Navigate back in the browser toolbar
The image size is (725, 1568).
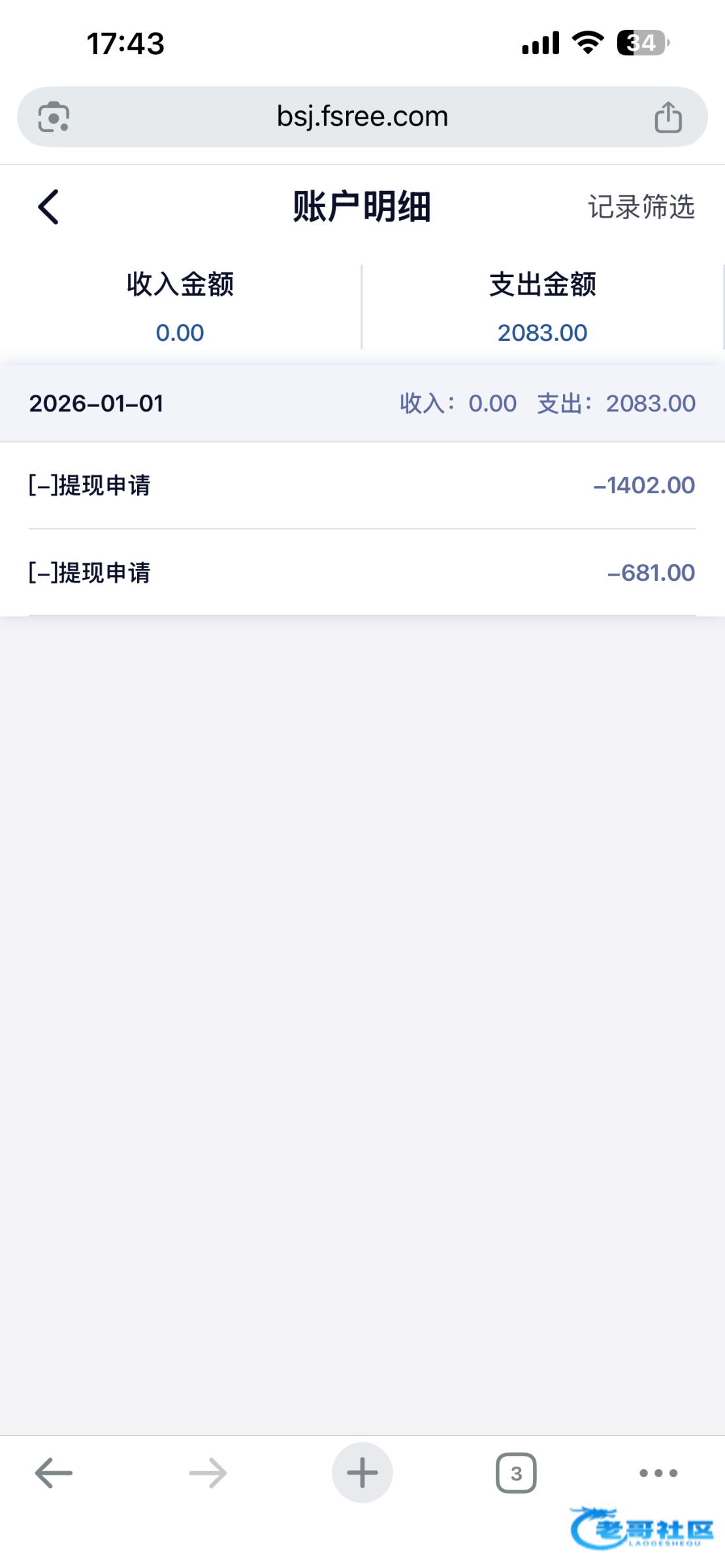(54, 1473)
